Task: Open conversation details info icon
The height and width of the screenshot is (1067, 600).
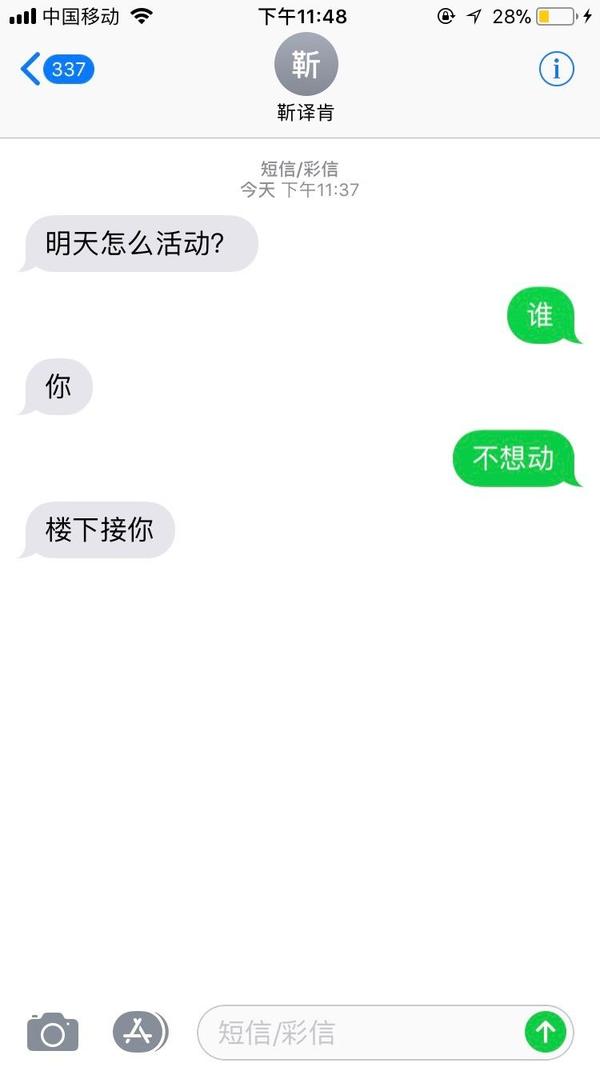Action: pyautogui.click(x=556, y=69)
